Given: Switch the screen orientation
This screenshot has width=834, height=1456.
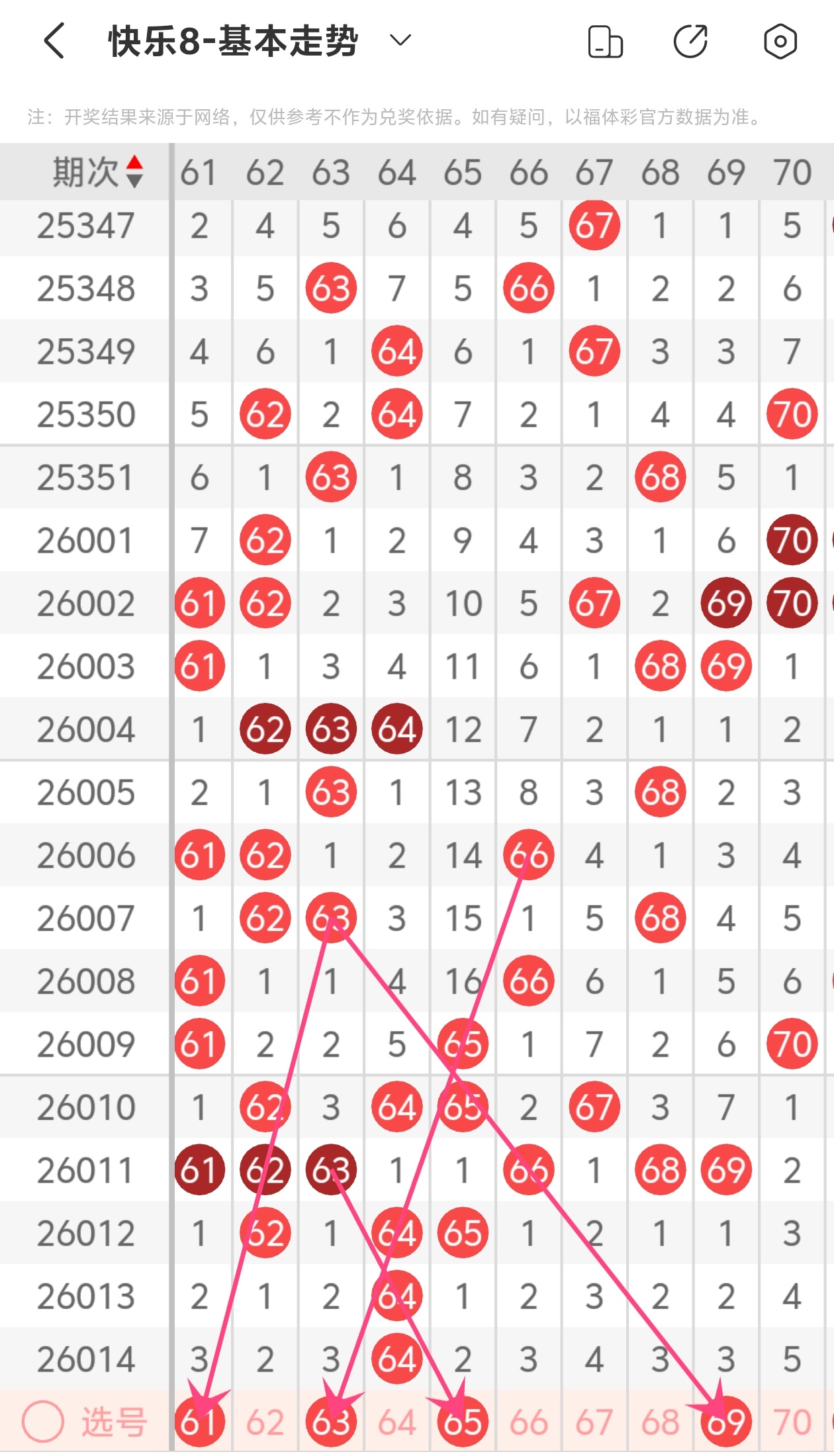Looking at the screenshot, I should pyautogui.click(x=605, y=42).
